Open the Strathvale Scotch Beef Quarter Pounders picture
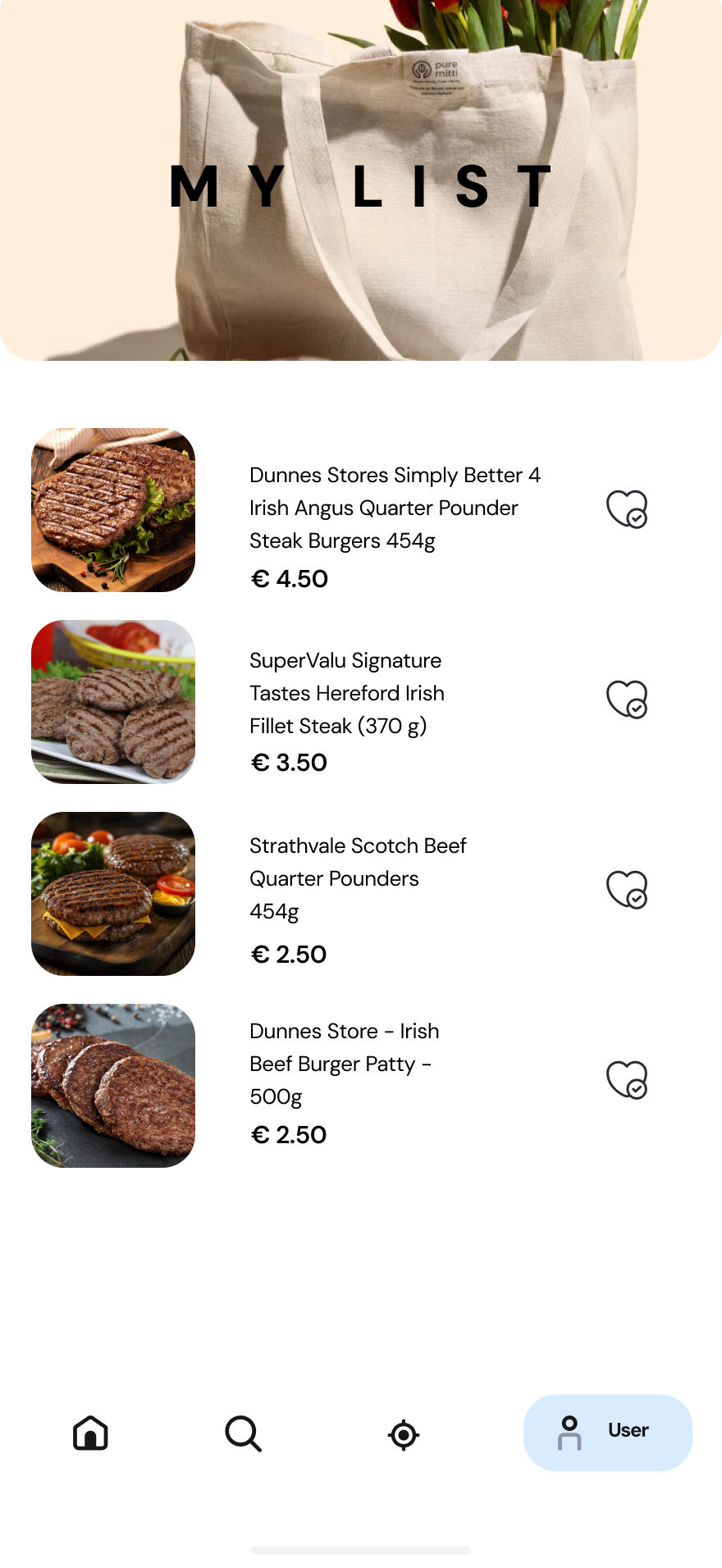This screenshot has height=1568, width=722. point(113,894)
